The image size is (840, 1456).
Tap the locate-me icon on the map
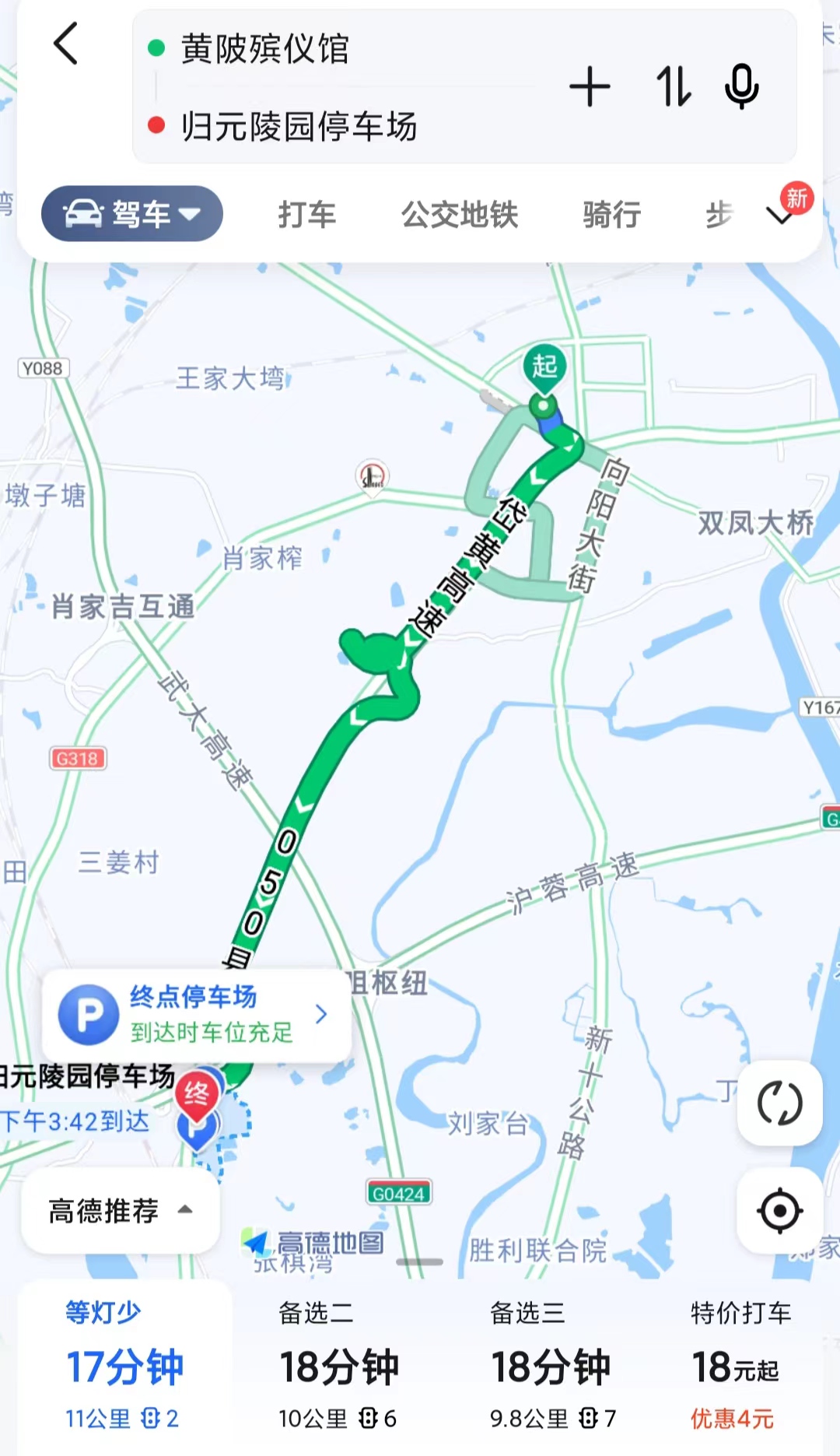pos(780,1210)
